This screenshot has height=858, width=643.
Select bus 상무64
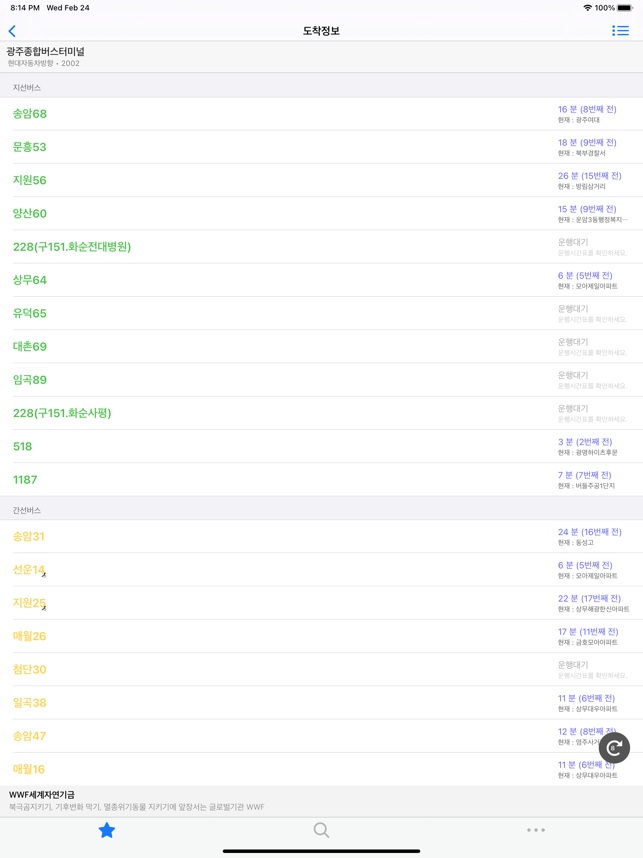coord(30,280)
